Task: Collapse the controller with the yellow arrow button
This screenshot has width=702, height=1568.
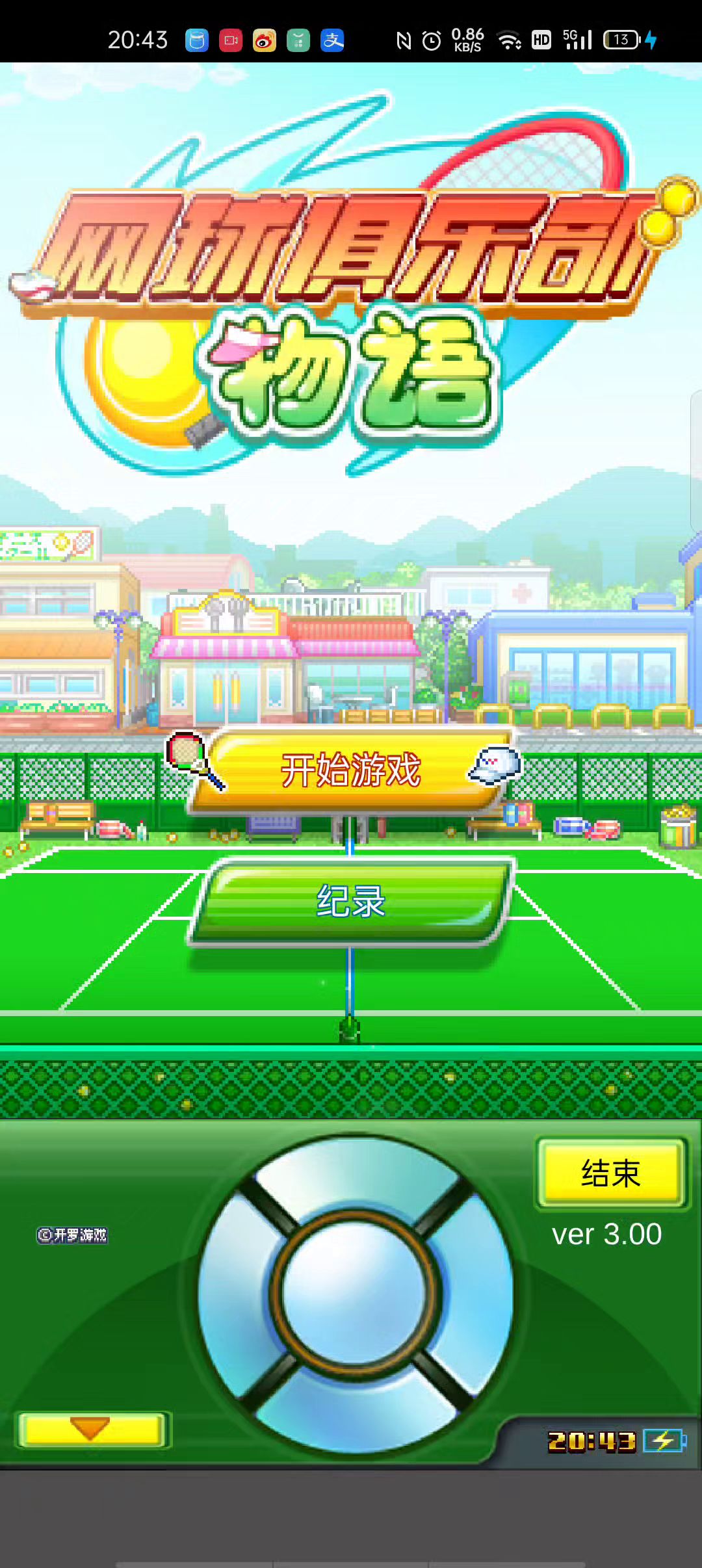Action: coord(90,1430)
